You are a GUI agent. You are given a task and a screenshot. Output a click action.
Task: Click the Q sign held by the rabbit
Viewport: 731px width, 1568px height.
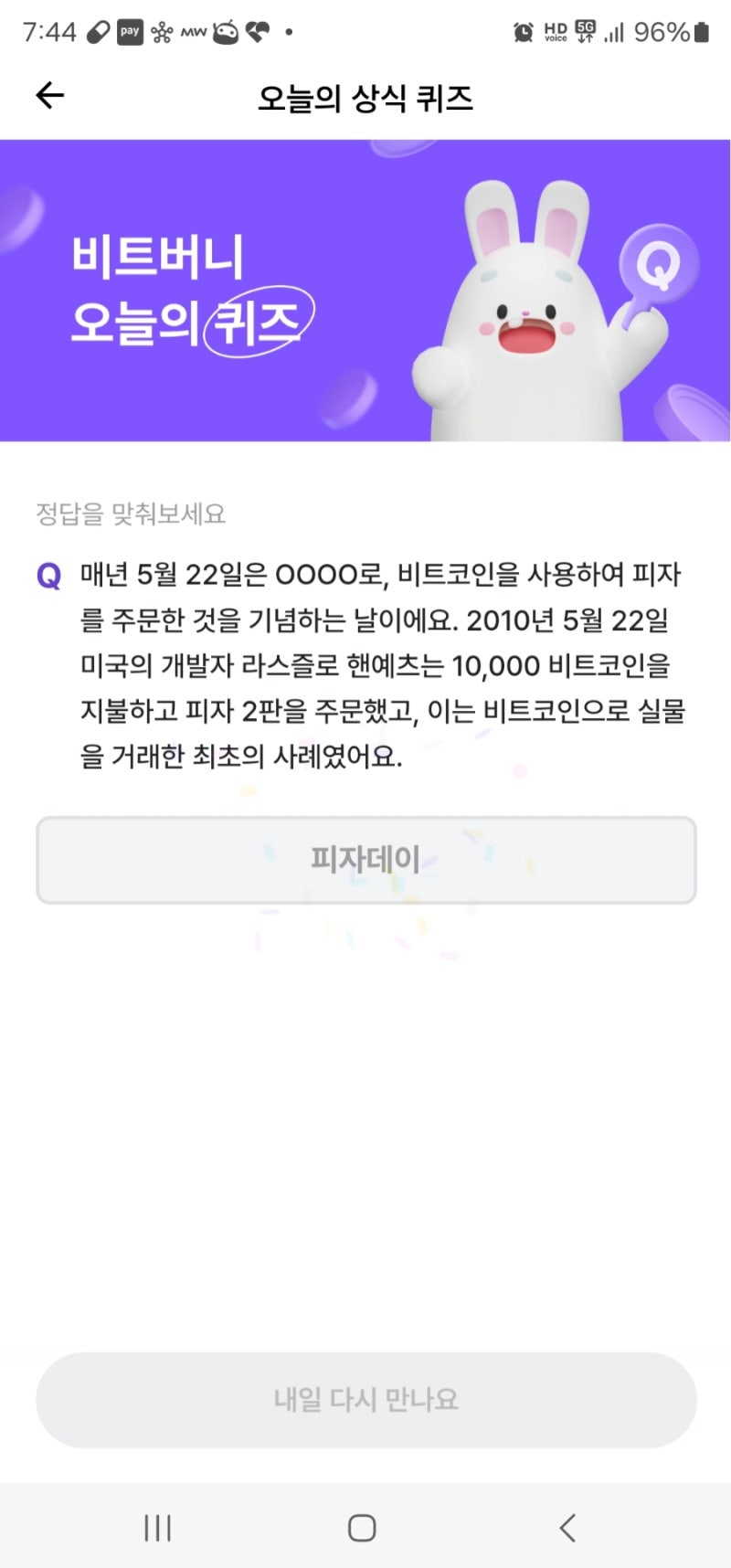tap(660, 265)
